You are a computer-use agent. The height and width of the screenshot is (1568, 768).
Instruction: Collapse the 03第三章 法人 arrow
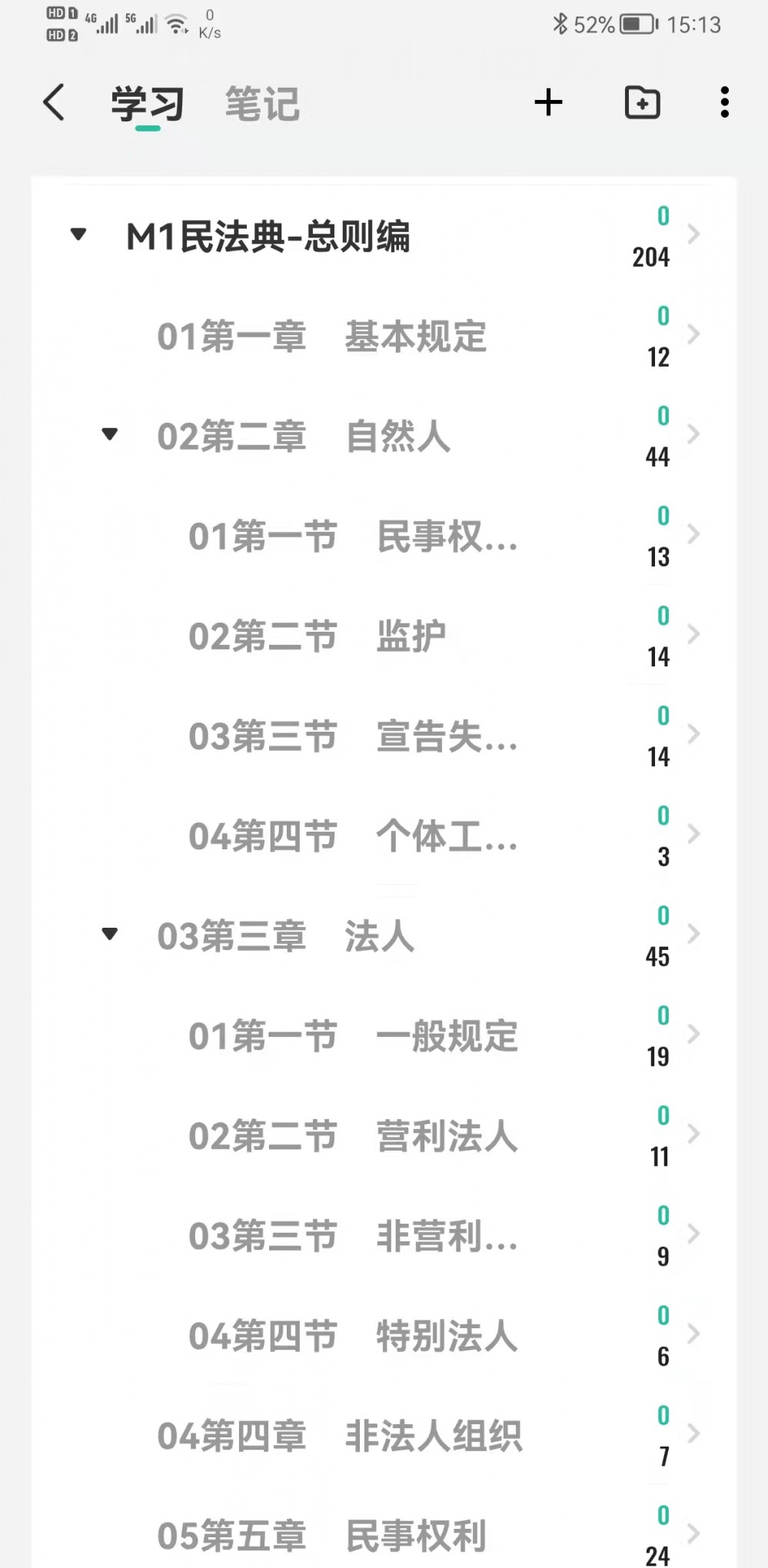coord(110,935)
